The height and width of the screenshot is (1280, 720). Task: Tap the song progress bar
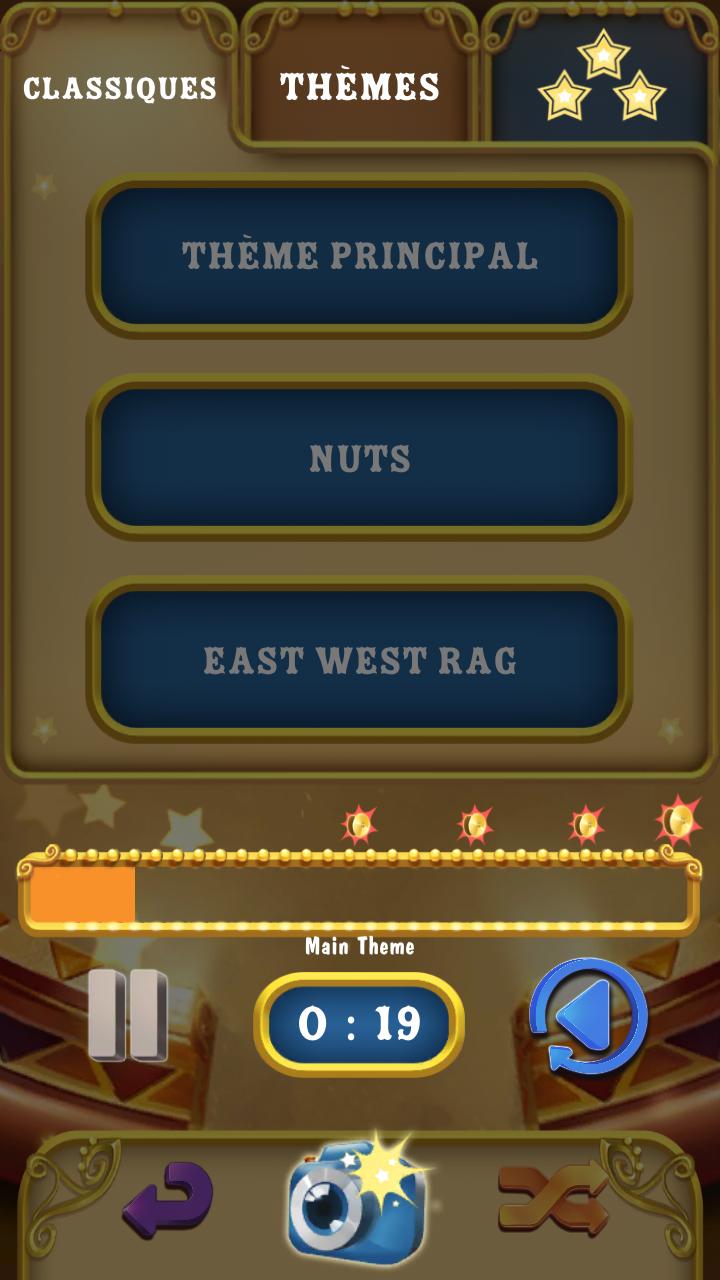click(359, 895)
